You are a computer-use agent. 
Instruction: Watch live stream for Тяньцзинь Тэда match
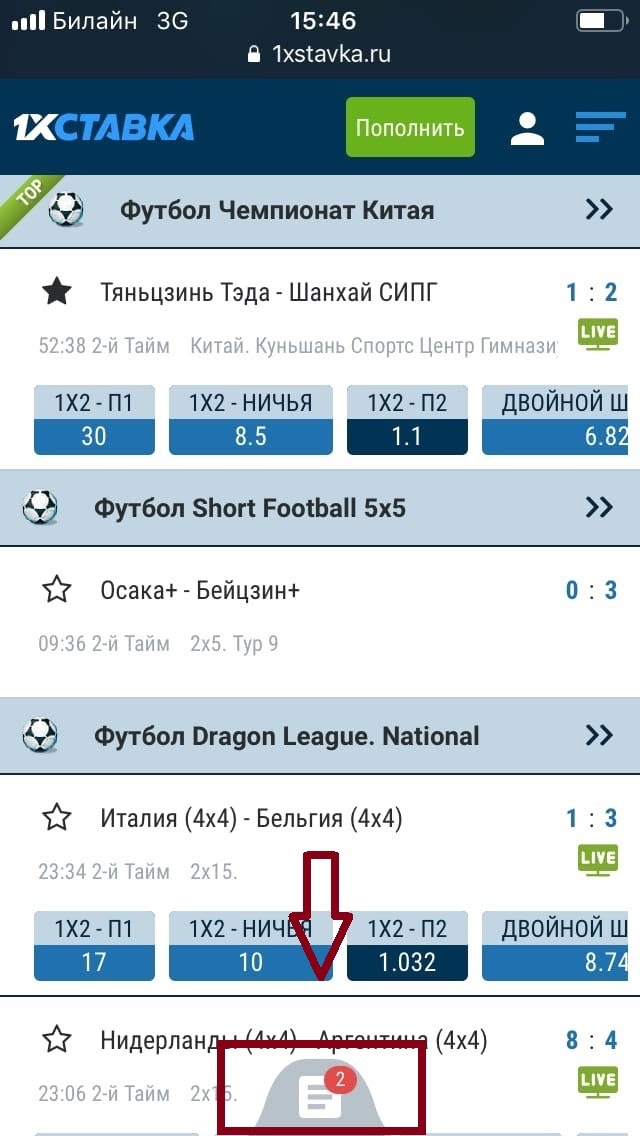(598, 333)
